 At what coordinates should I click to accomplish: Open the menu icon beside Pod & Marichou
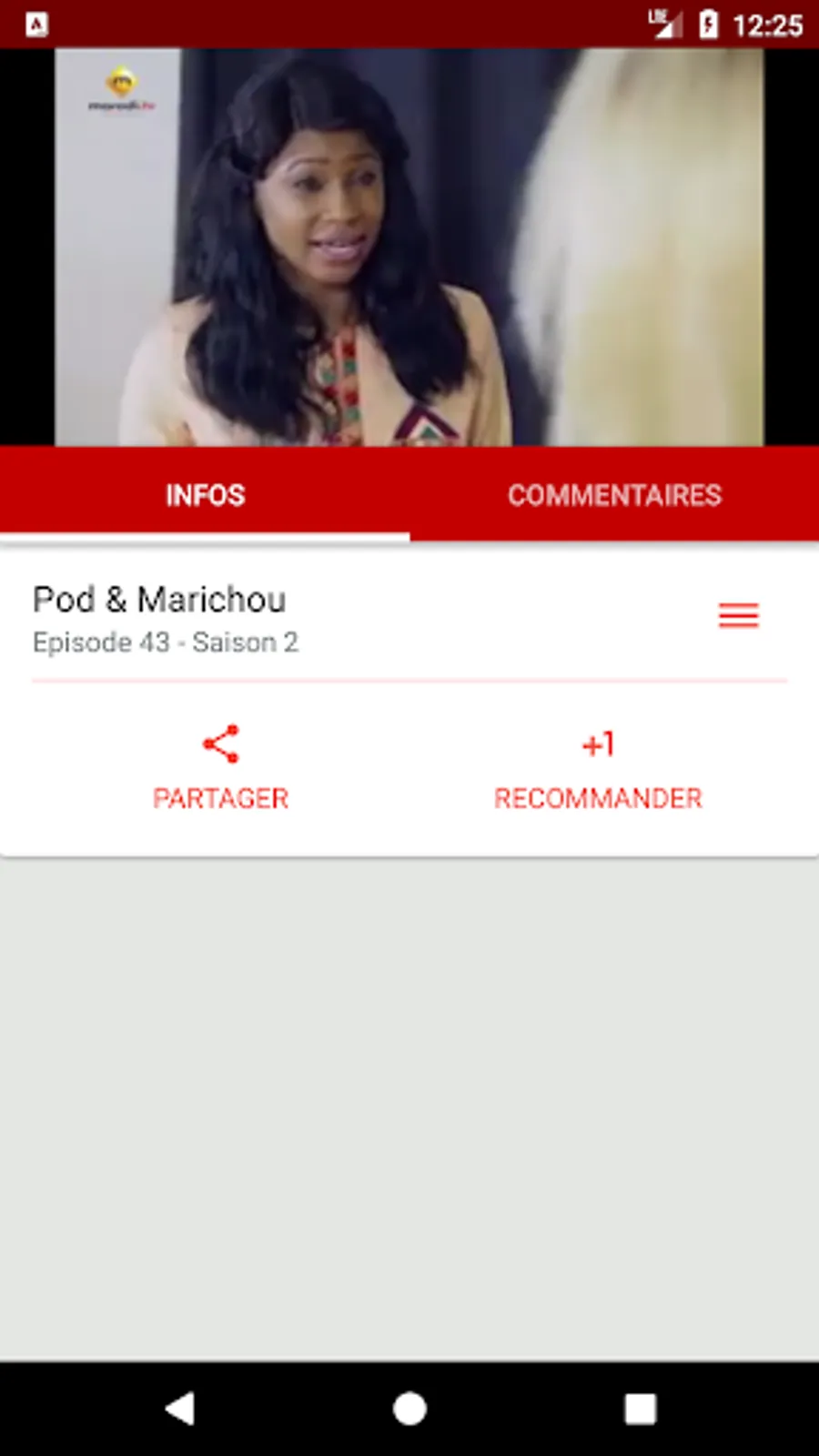[x=738, y=616]
